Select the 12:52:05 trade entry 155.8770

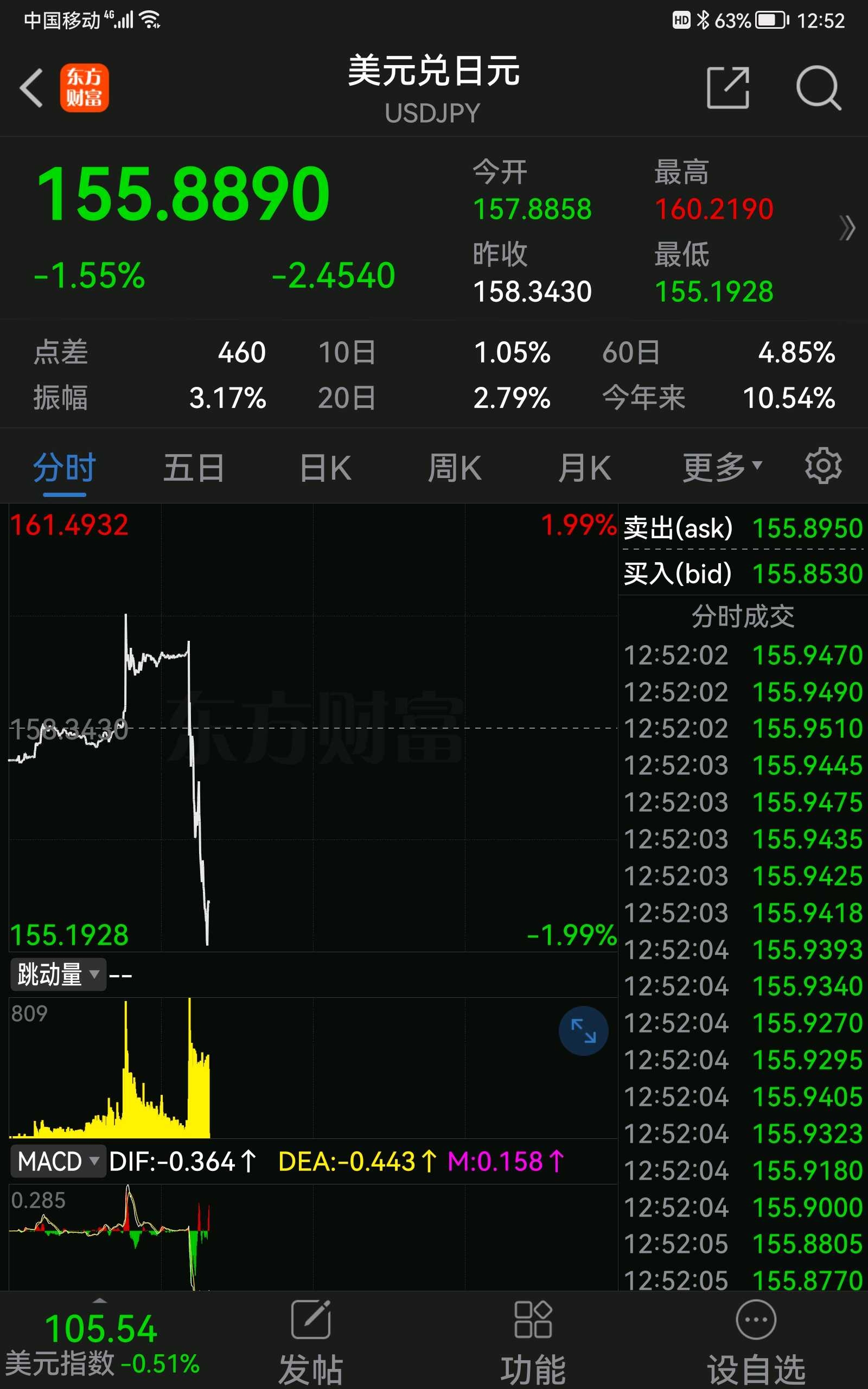[x=741, y=1280]
